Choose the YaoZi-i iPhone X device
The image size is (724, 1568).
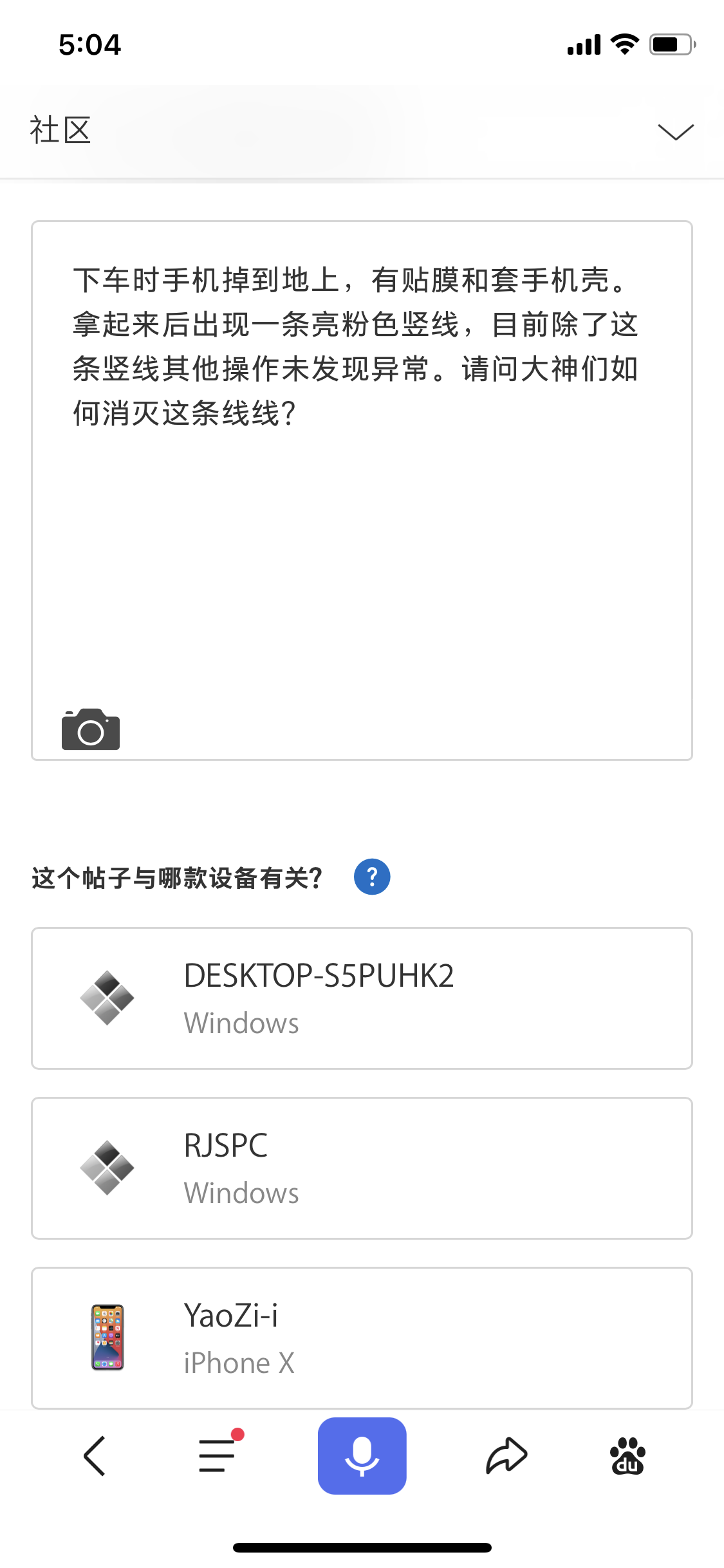coord(362,1338)
